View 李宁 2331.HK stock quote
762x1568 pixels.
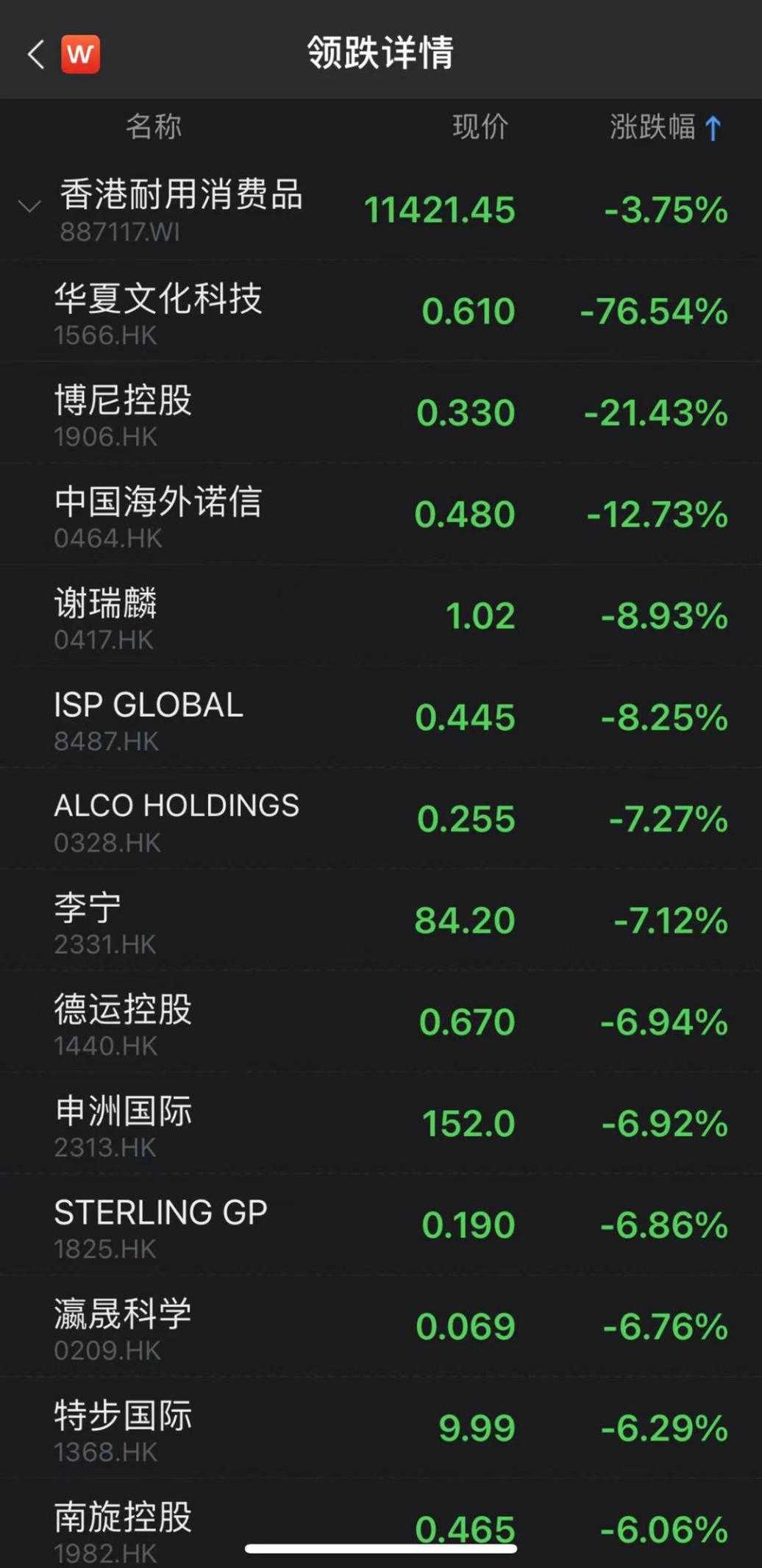381,920
